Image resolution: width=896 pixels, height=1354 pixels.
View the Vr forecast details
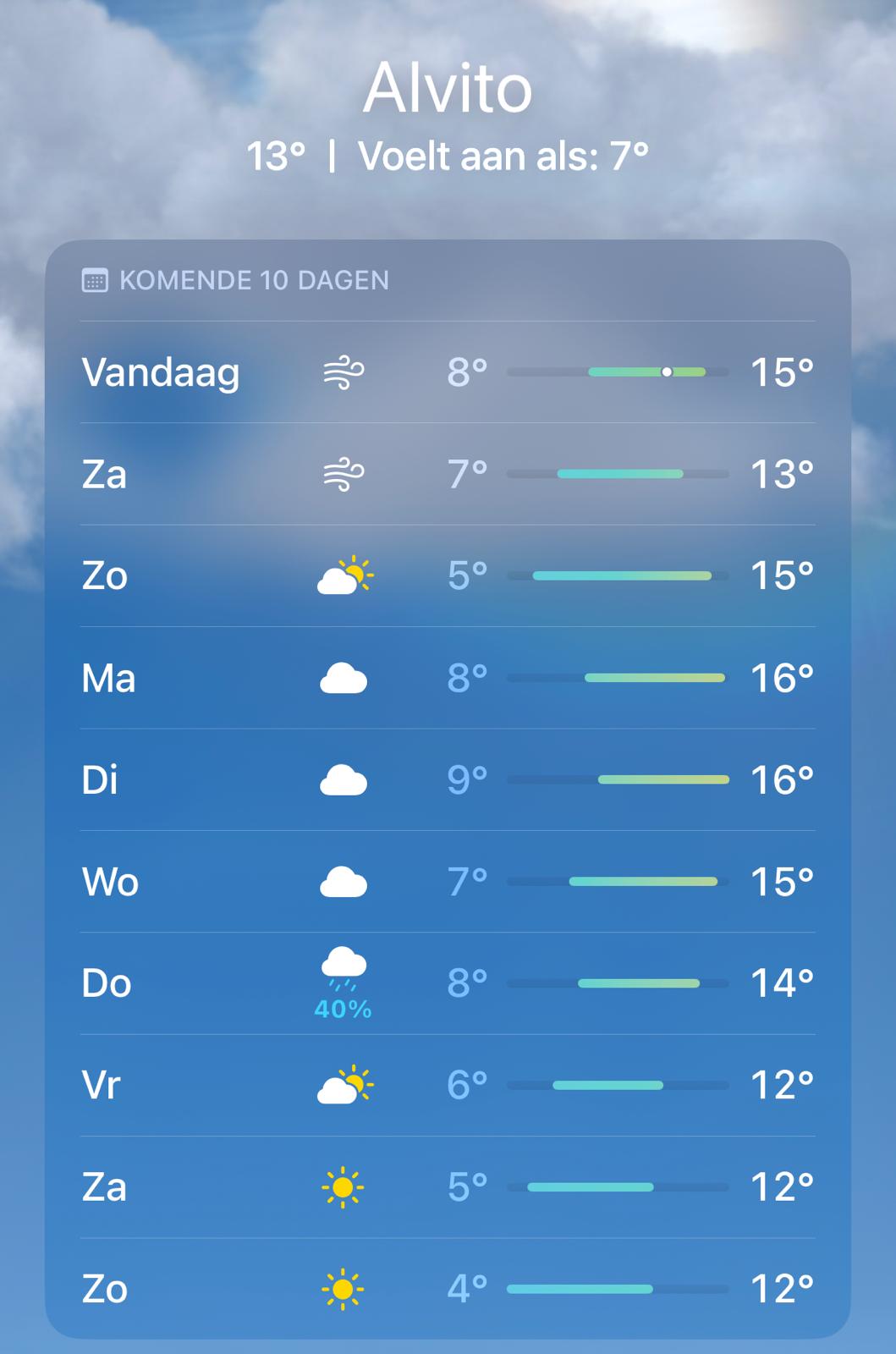point(448,1085)
